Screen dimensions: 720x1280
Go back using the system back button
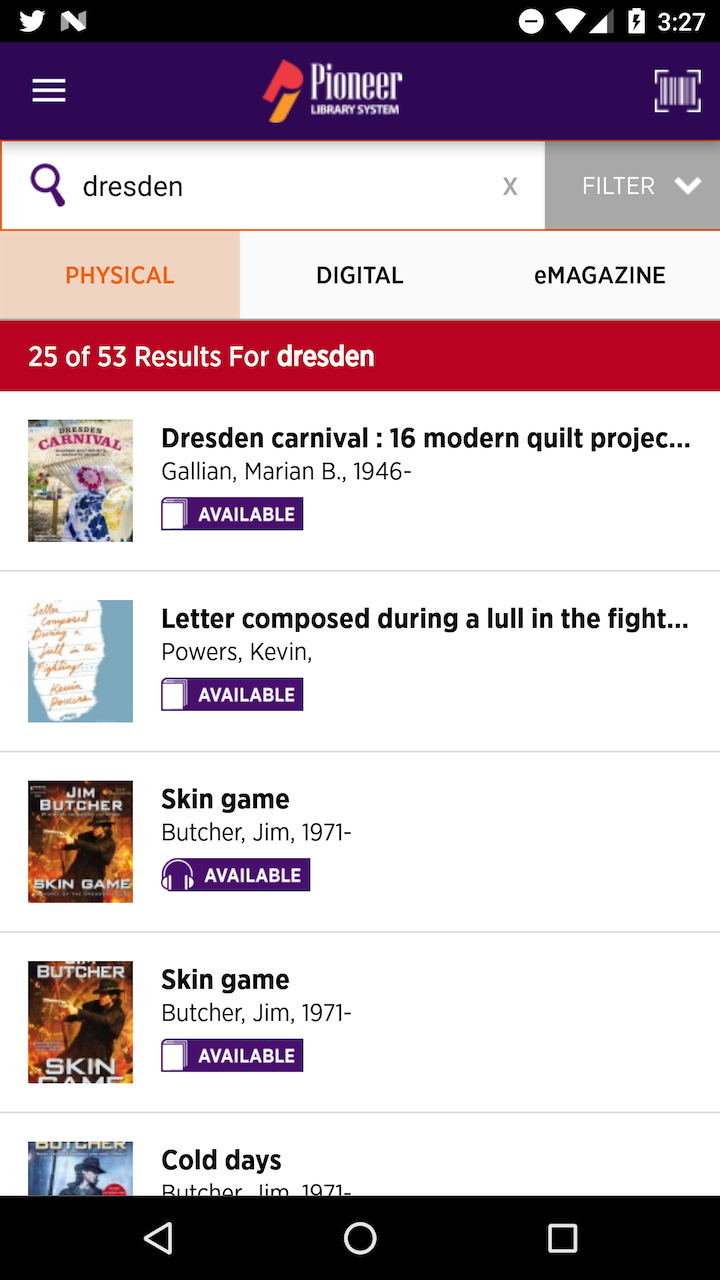point(158,1238)
